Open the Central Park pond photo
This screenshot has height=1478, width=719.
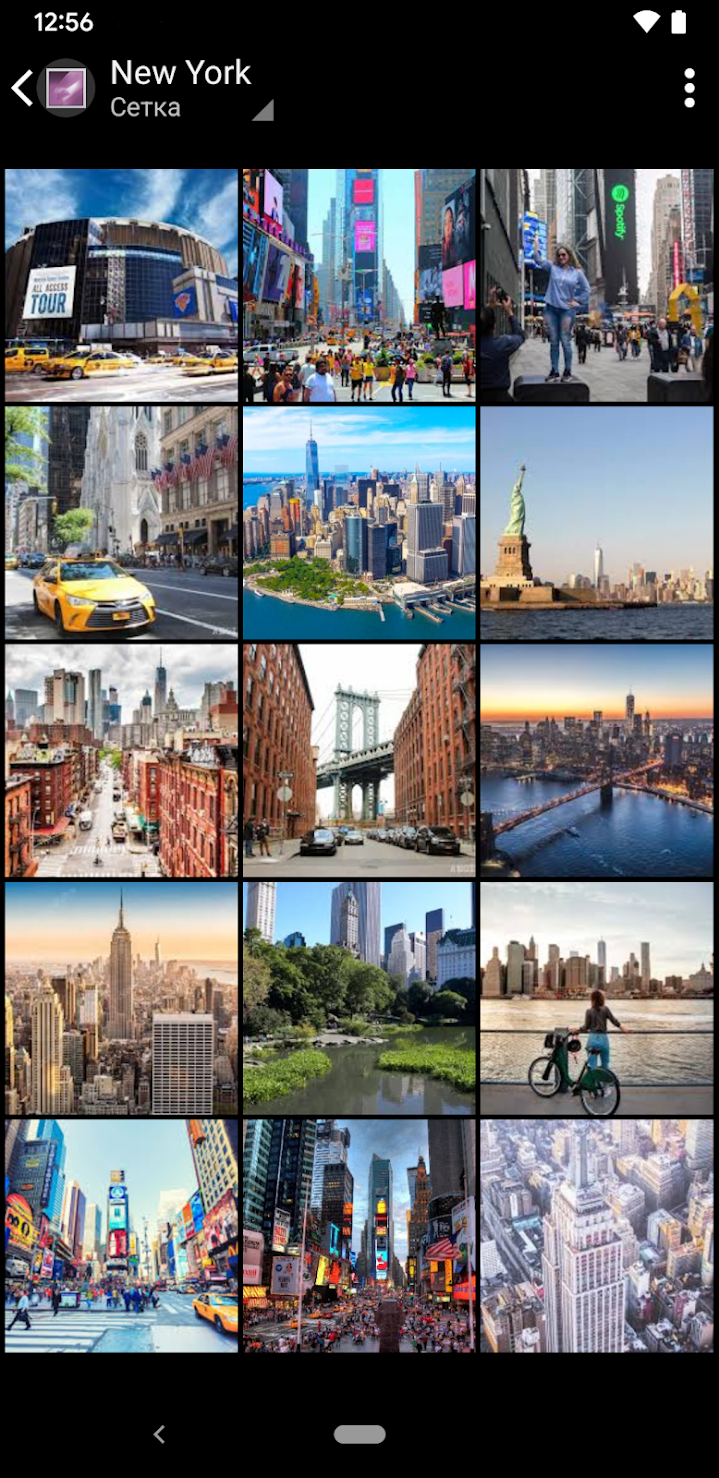click(359, 998)
